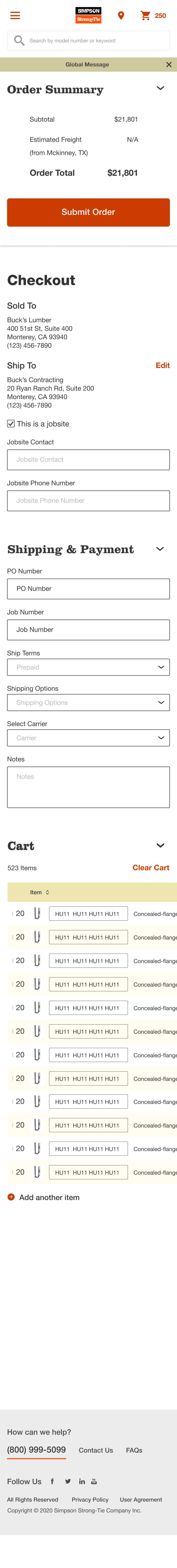
Task: Focus the Jobsite Contact field
Action: 88,460
